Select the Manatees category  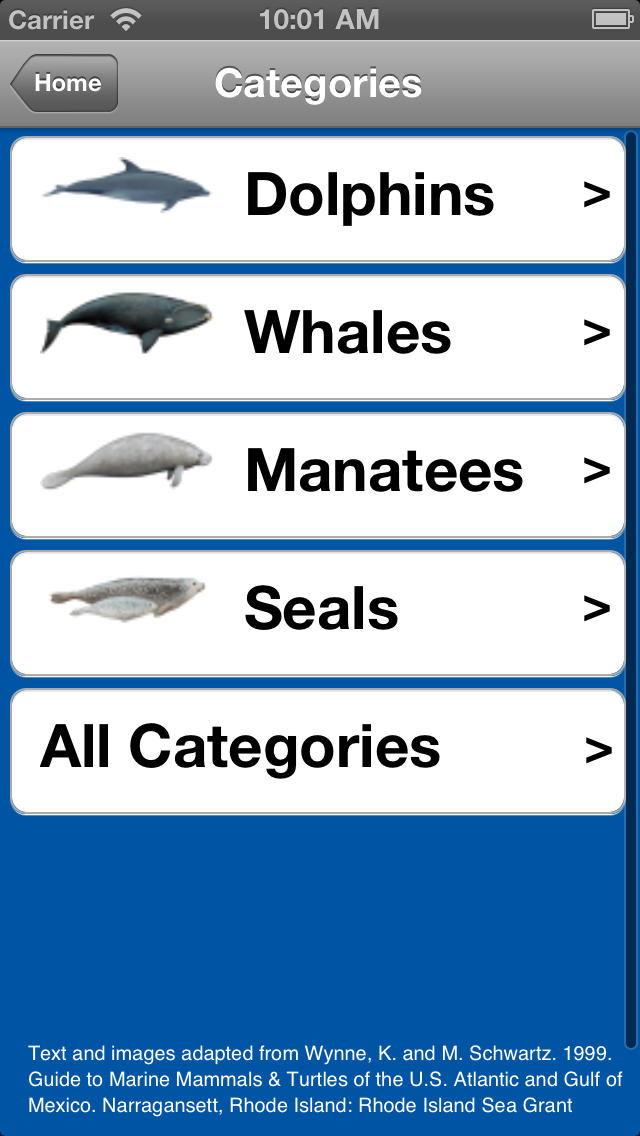coord(317,475)
